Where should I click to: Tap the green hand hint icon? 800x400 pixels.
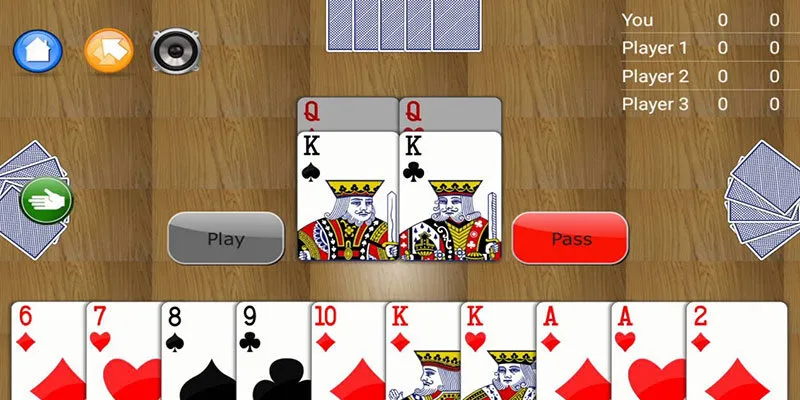(47, 201)
